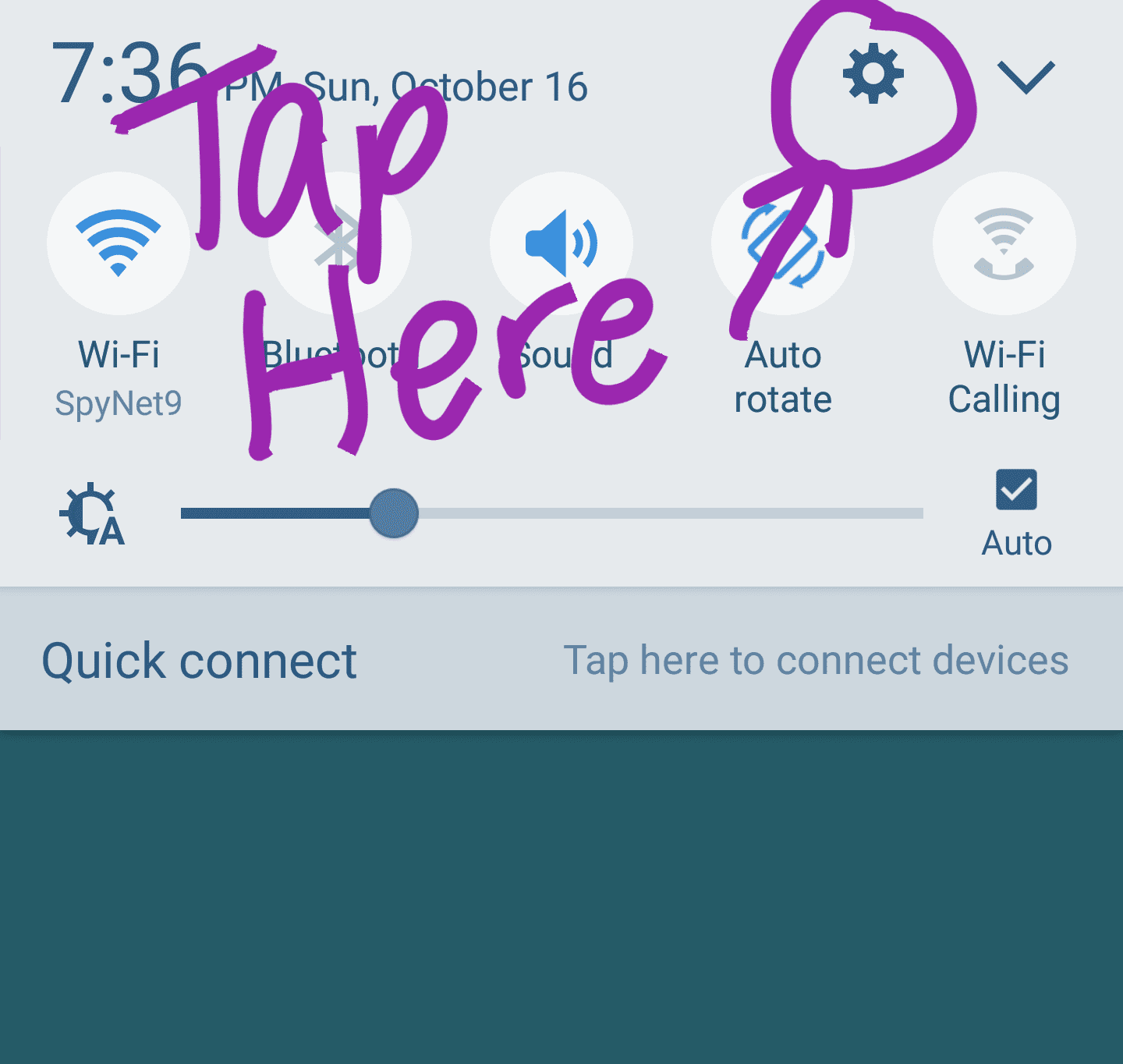Expand the quick settings panel chevron
Viewport: 1123px width, 1064px height.
click(1026, 76)
